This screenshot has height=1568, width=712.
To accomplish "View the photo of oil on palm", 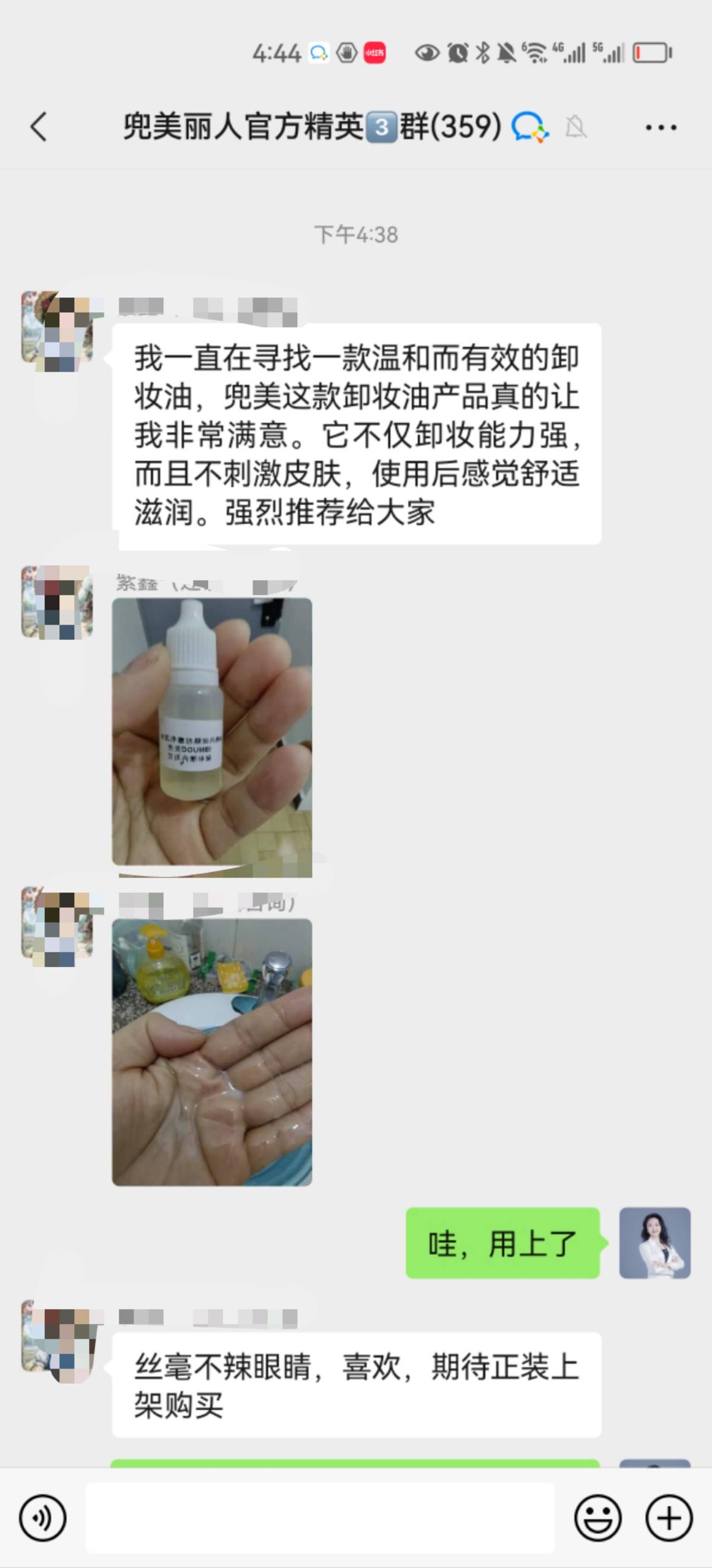I will click(212, 1052).
